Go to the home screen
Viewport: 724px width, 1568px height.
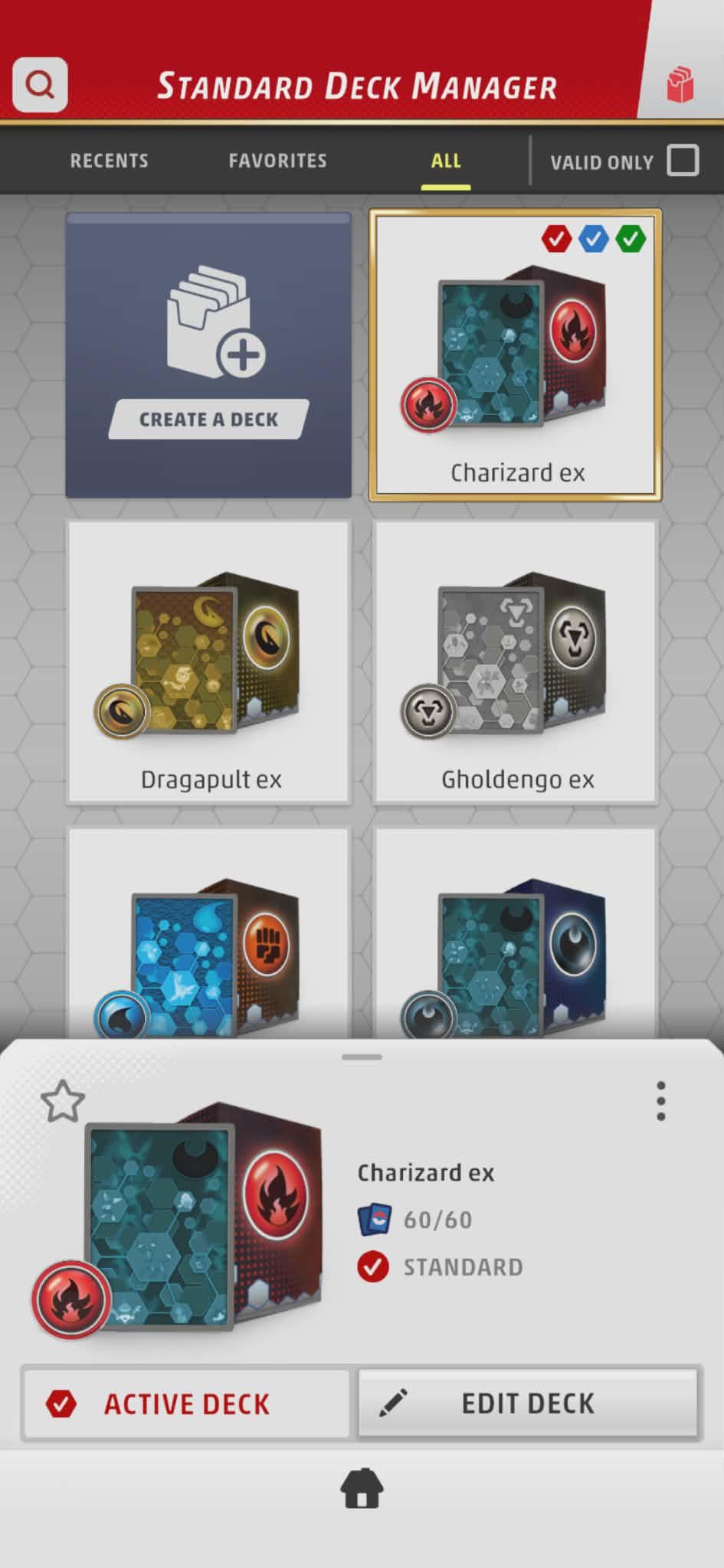pyautogui.click(x=362, y=1488)
